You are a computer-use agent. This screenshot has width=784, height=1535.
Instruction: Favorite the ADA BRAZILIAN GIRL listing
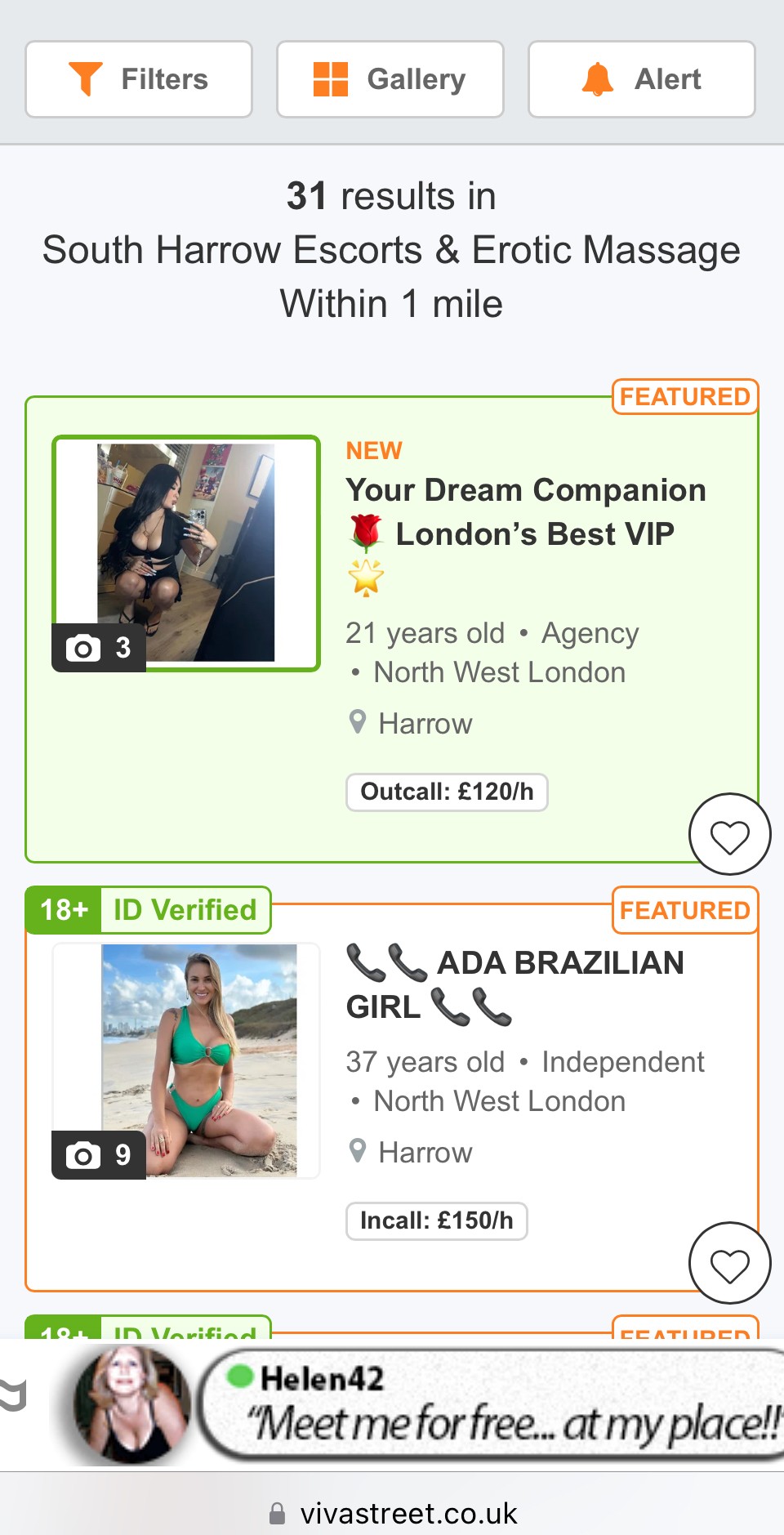[x=729, y=1264]
